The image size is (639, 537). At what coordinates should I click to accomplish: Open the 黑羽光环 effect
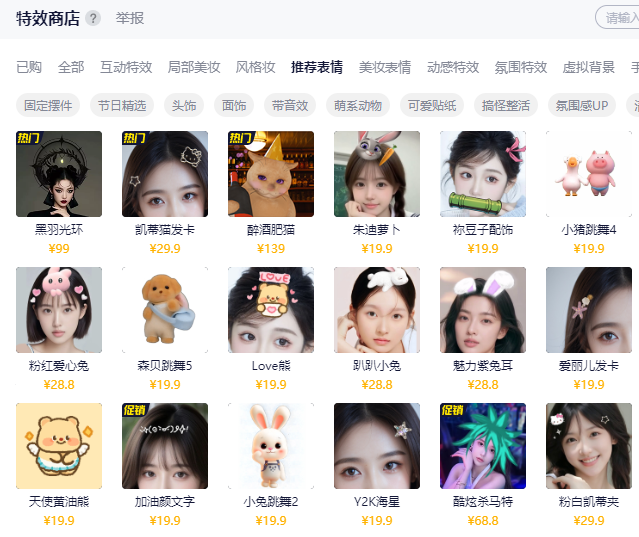tap(59, 174)
